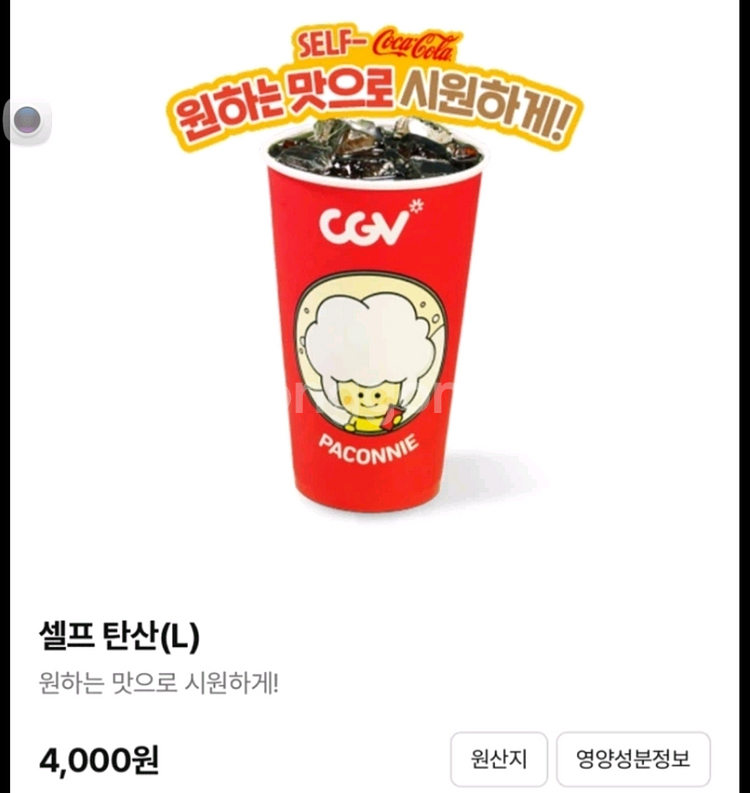Viewport: 750px width, 793px height.
Task: View 영양성분정보 nutrition information
Action: (633, 759)
